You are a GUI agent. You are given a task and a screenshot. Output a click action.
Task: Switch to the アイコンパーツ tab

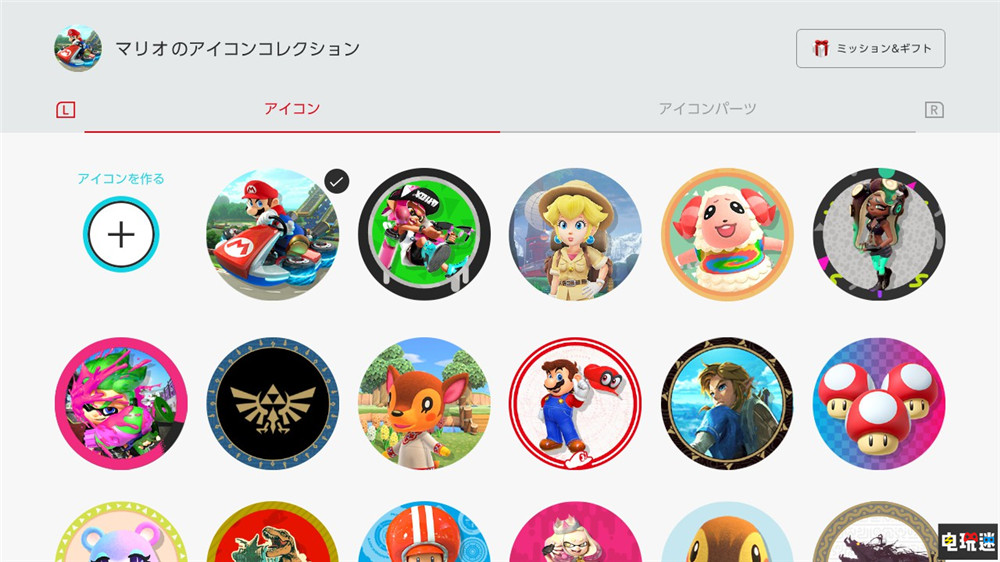click(x=707, y=109)
